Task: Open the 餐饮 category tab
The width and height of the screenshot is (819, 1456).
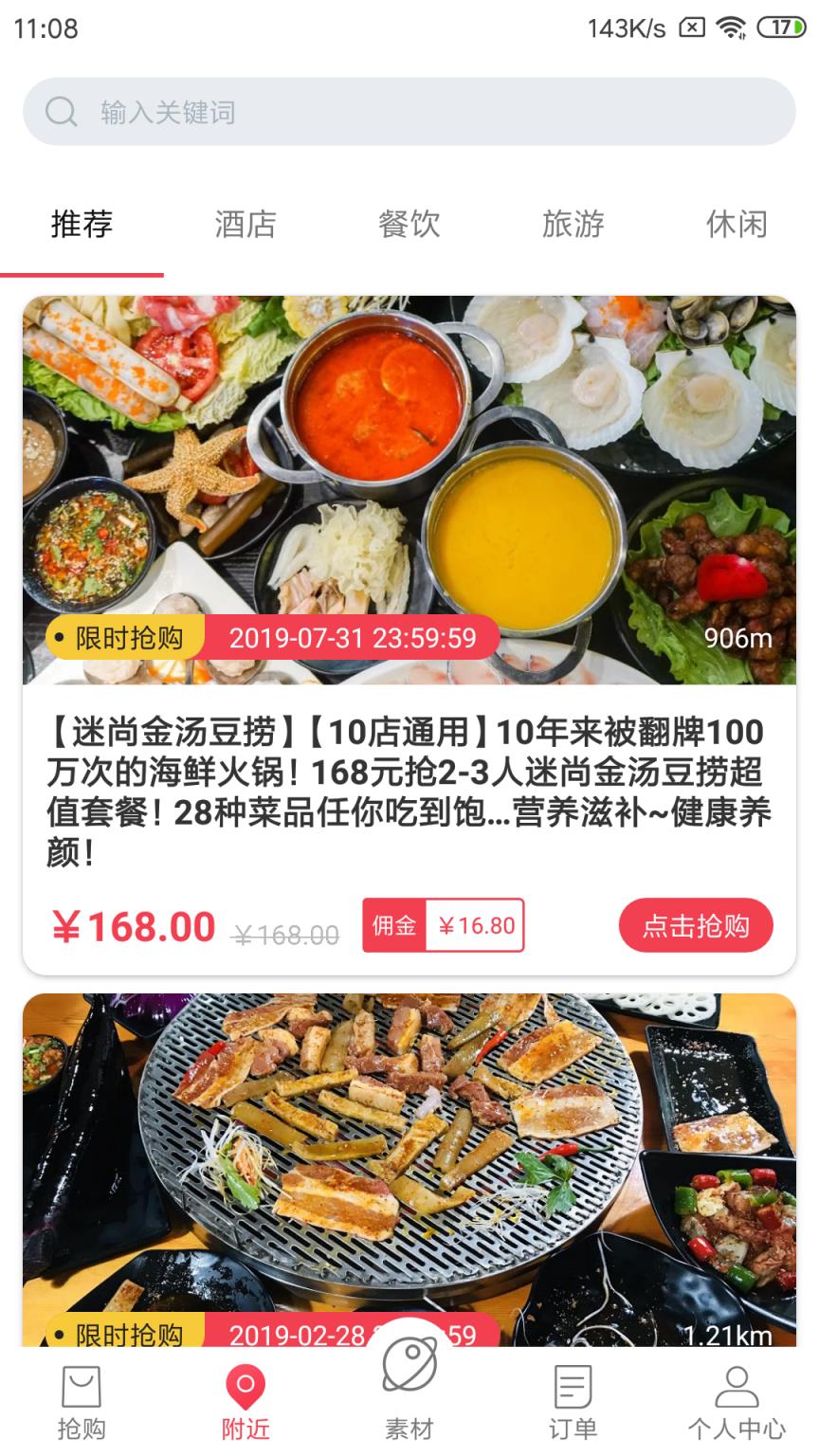Action: click(408, 225)
